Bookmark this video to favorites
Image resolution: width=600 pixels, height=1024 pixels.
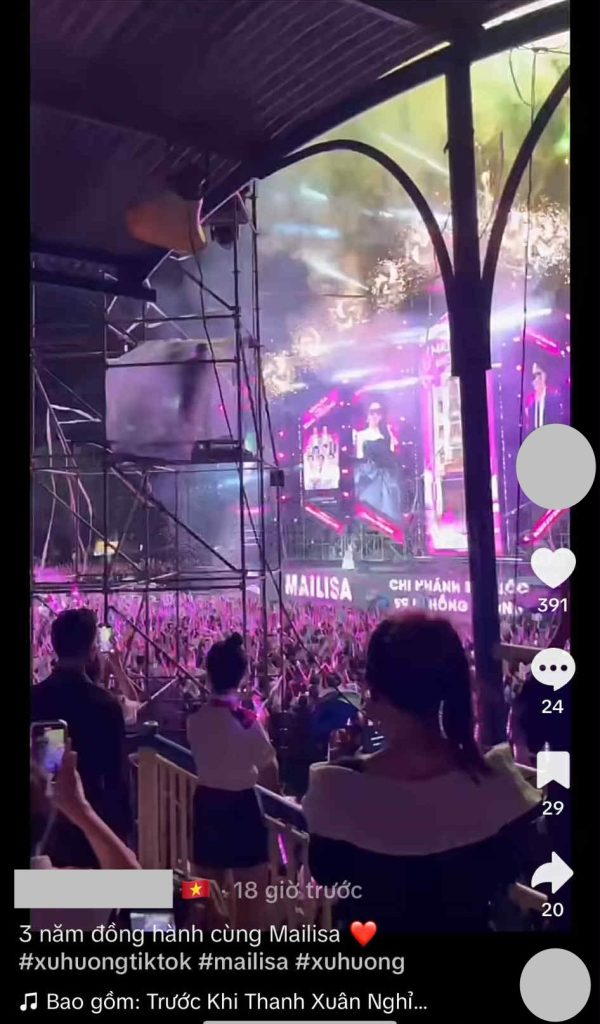552,769
